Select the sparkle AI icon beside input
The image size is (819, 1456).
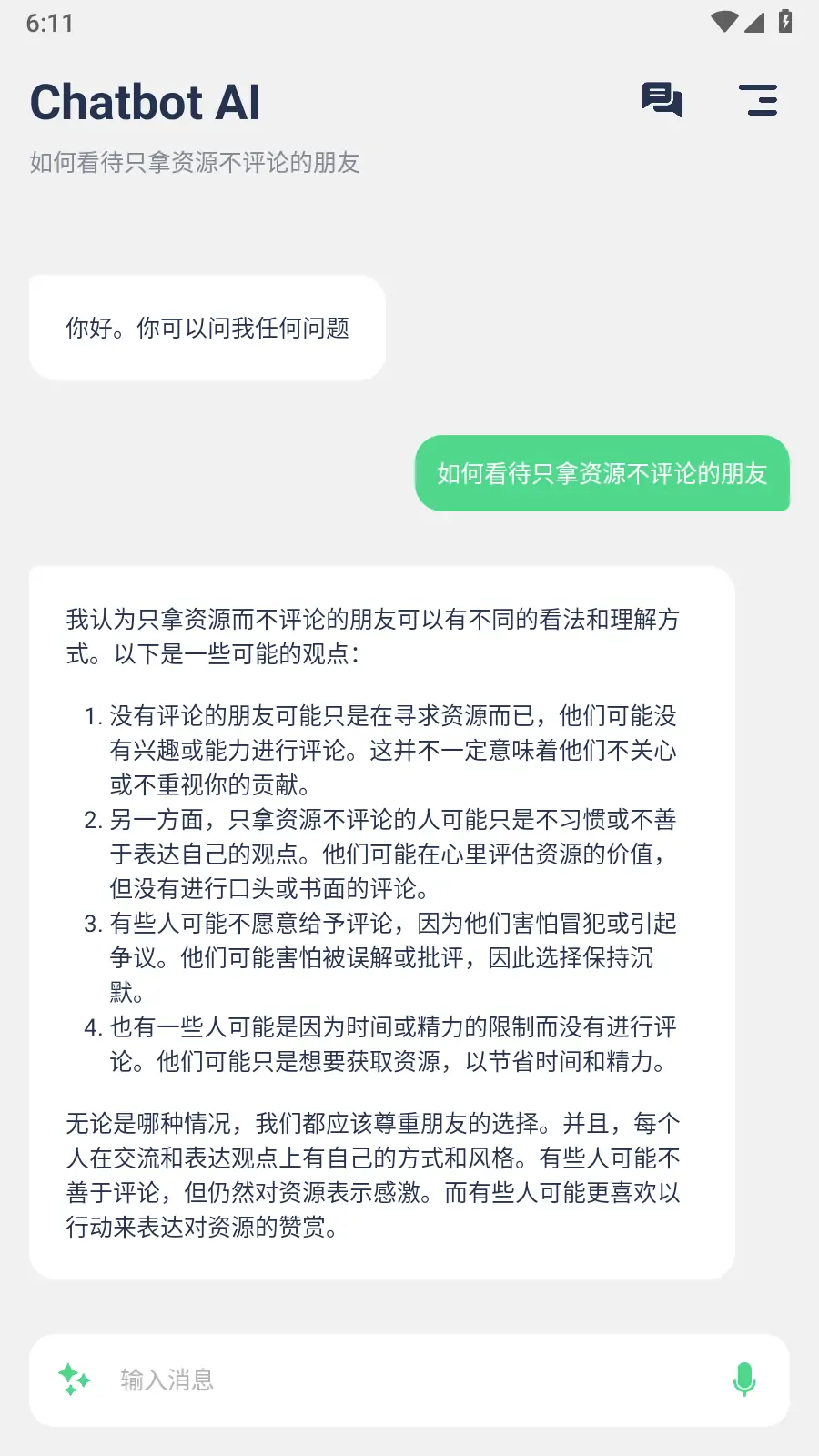[76, 1380]
